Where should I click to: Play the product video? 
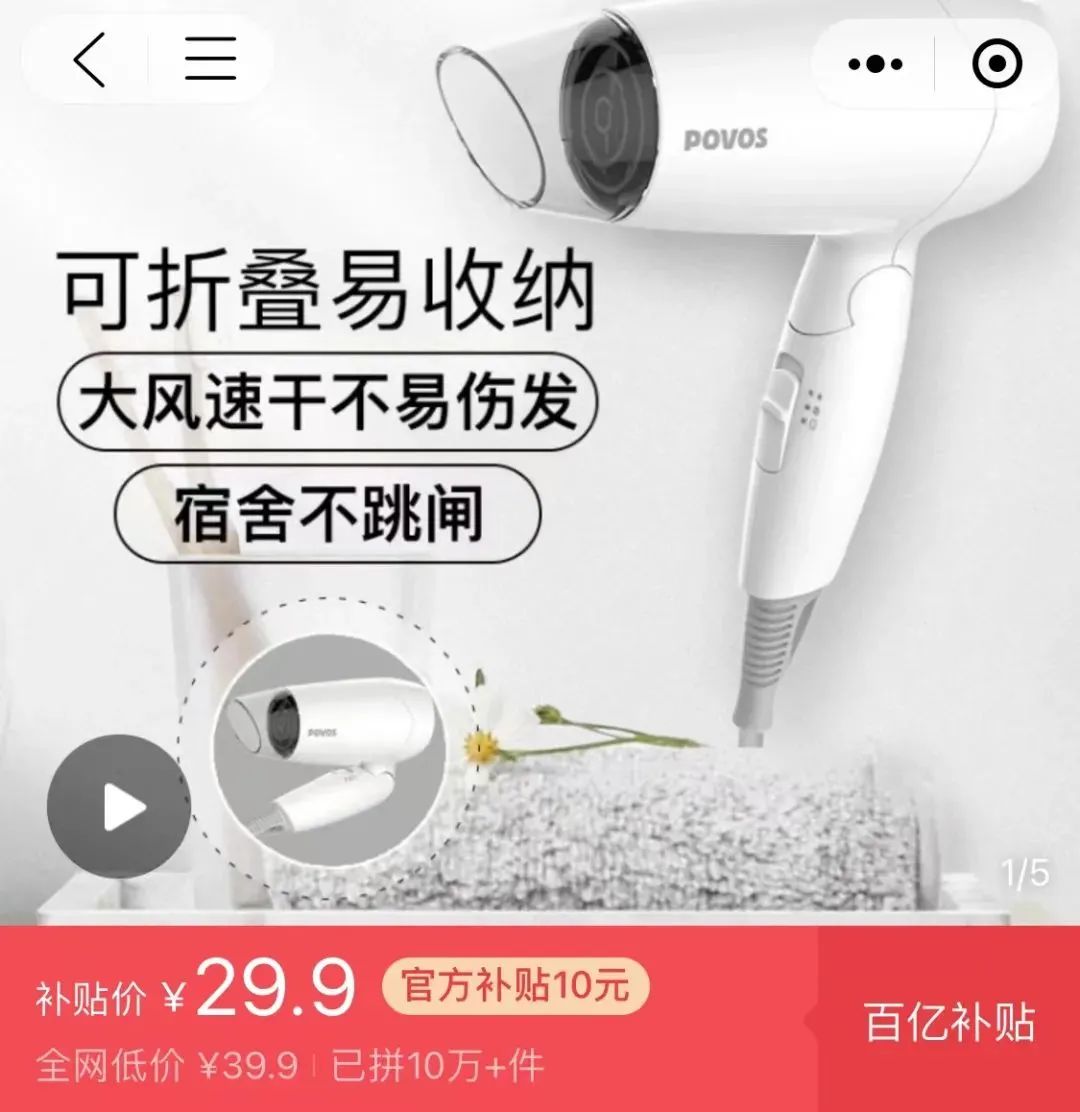(x=119, y=806)
